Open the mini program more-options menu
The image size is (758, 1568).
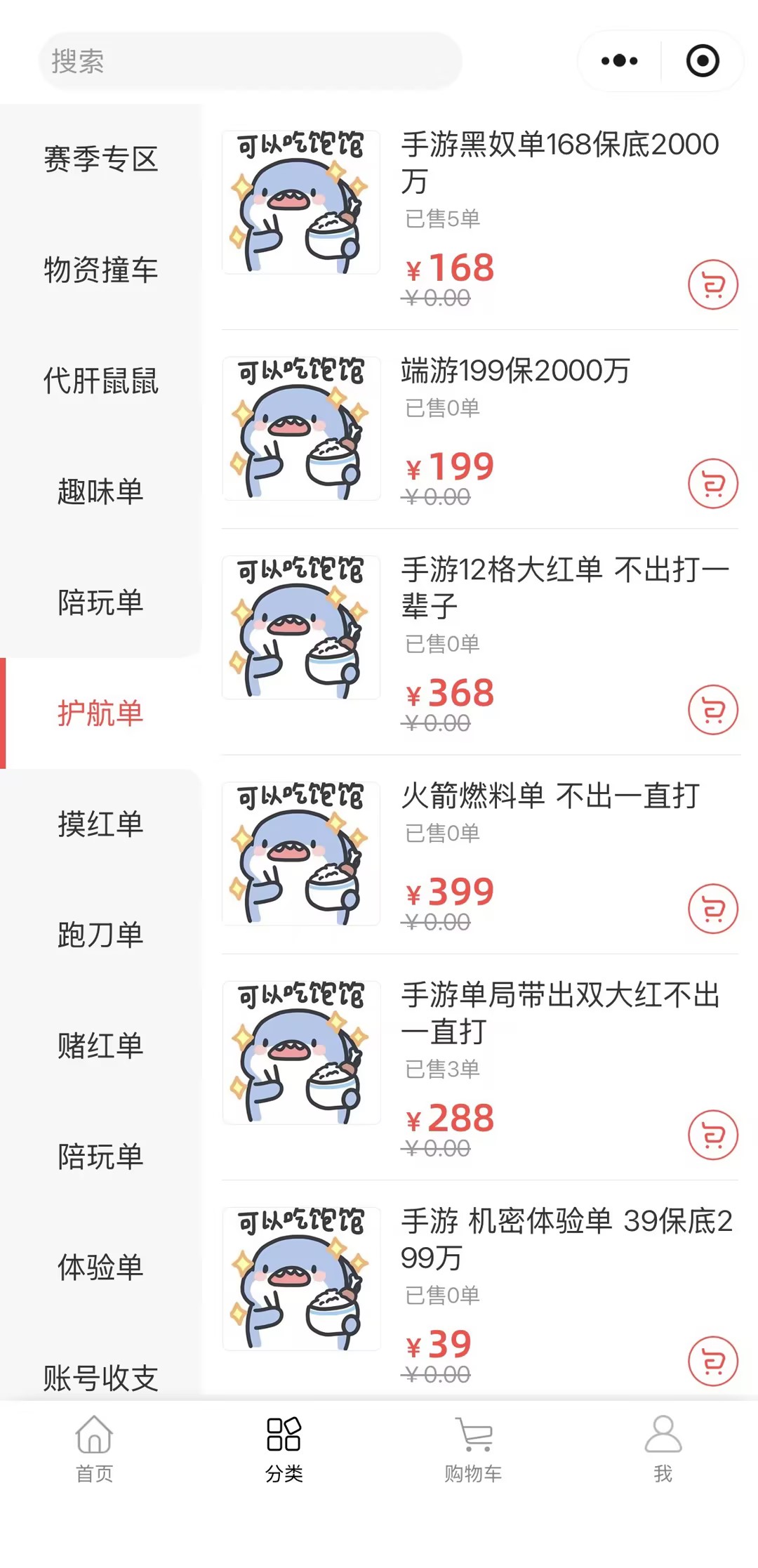619,61
